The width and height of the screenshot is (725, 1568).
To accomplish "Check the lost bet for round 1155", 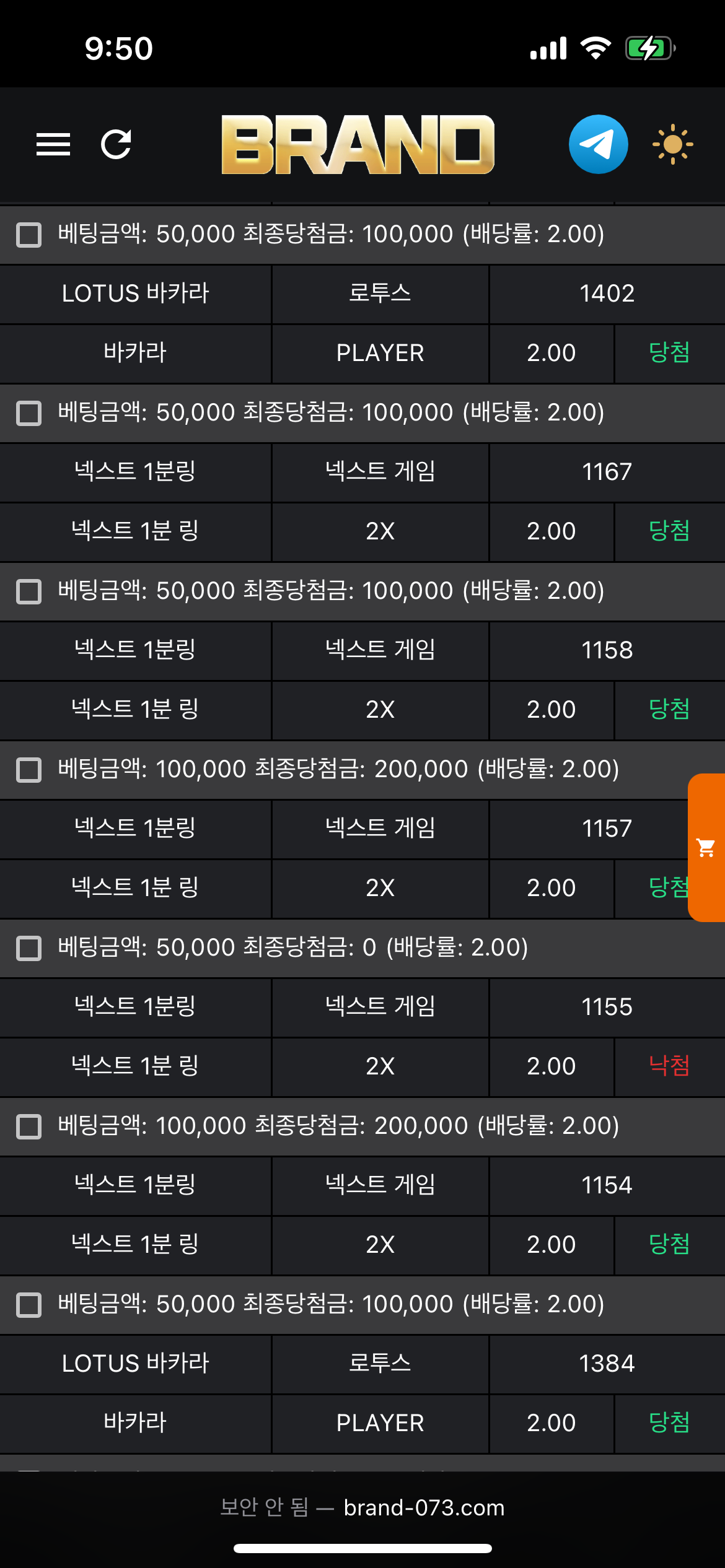I will (x=29, y=948).
